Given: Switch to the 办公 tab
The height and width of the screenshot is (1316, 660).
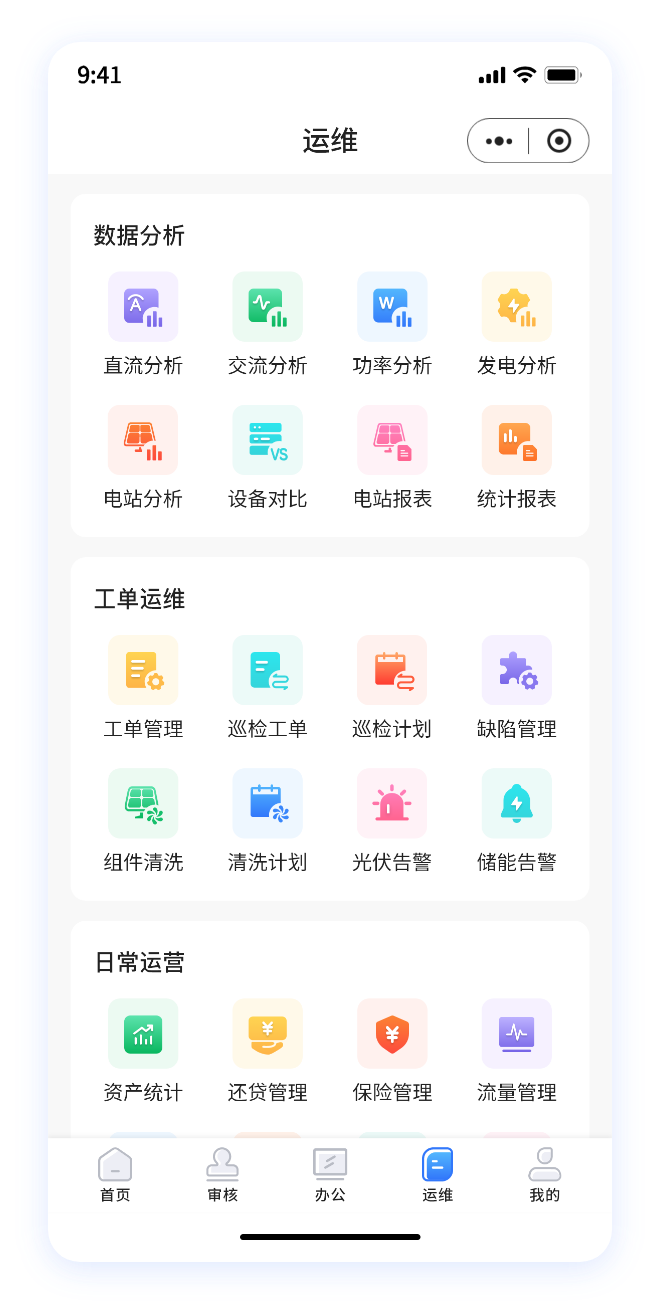Looking at the screenshot, I should [x=330, y=1175].
